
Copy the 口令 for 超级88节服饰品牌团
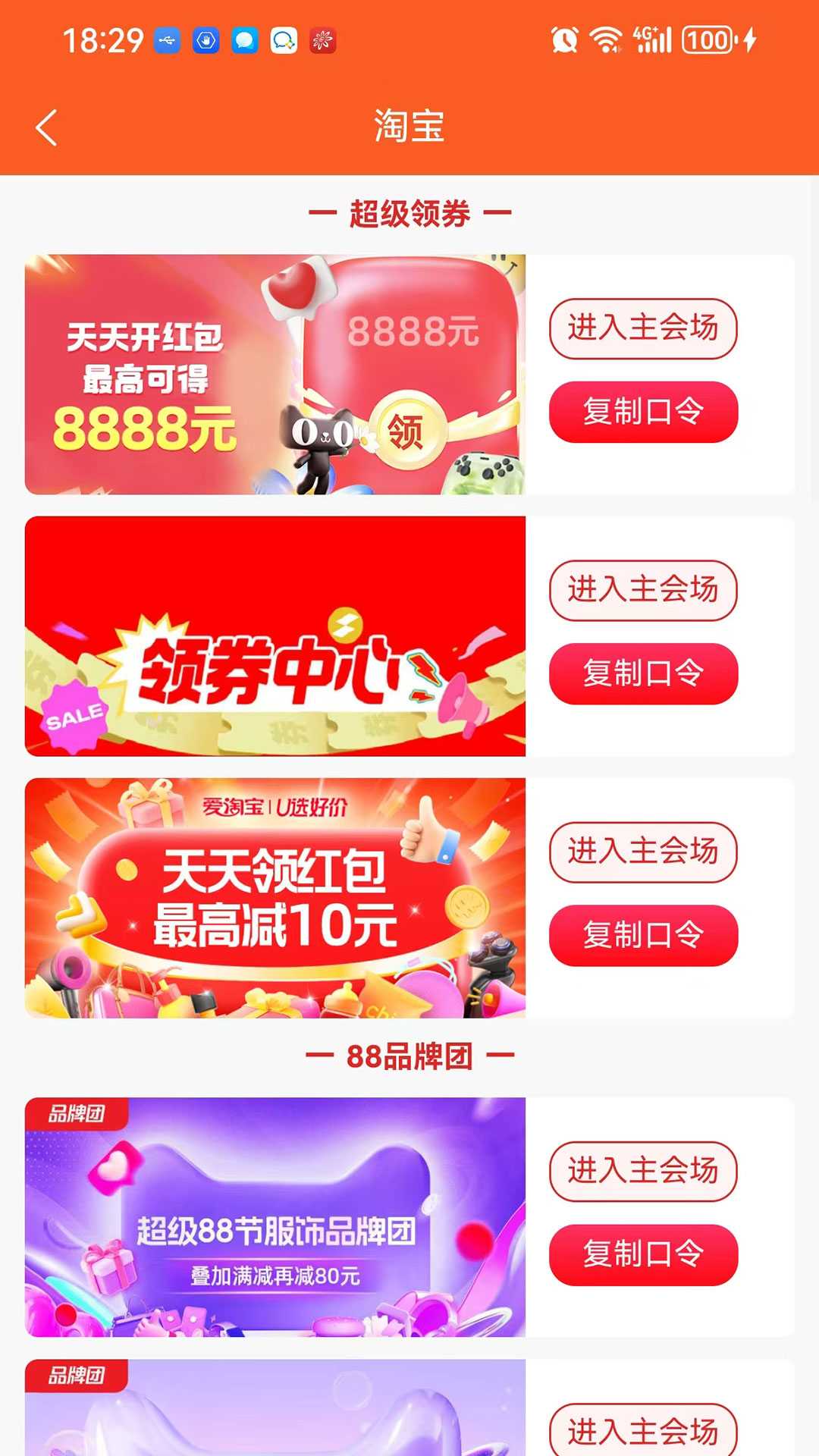pos(643,1254)
